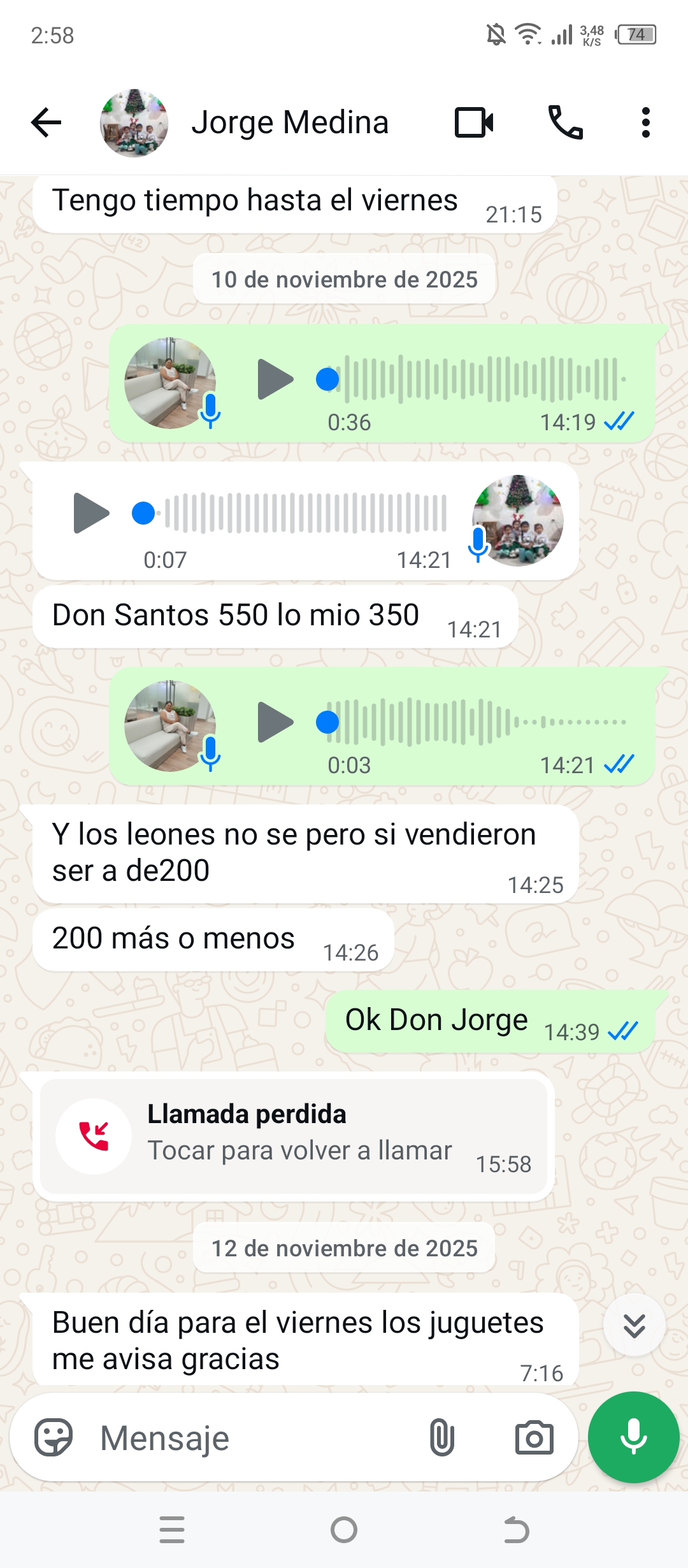Viewport: 688px width, 1568px height.
Task: Open the three-dot overflow menu
Action: point(645,122)
